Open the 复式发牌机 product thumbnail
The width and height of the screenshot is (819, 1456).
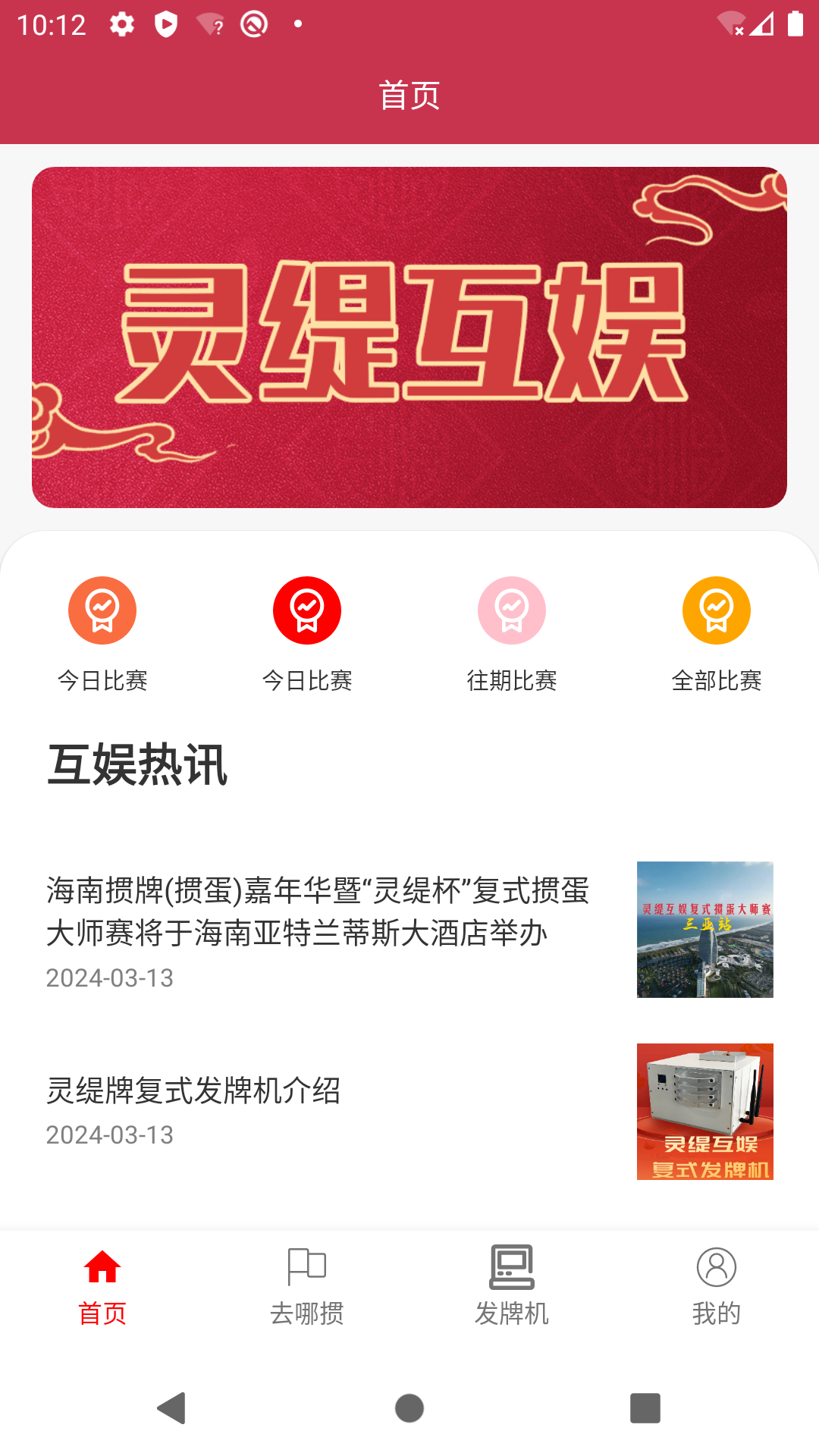pyautogui.click(x=704, y=1111)
